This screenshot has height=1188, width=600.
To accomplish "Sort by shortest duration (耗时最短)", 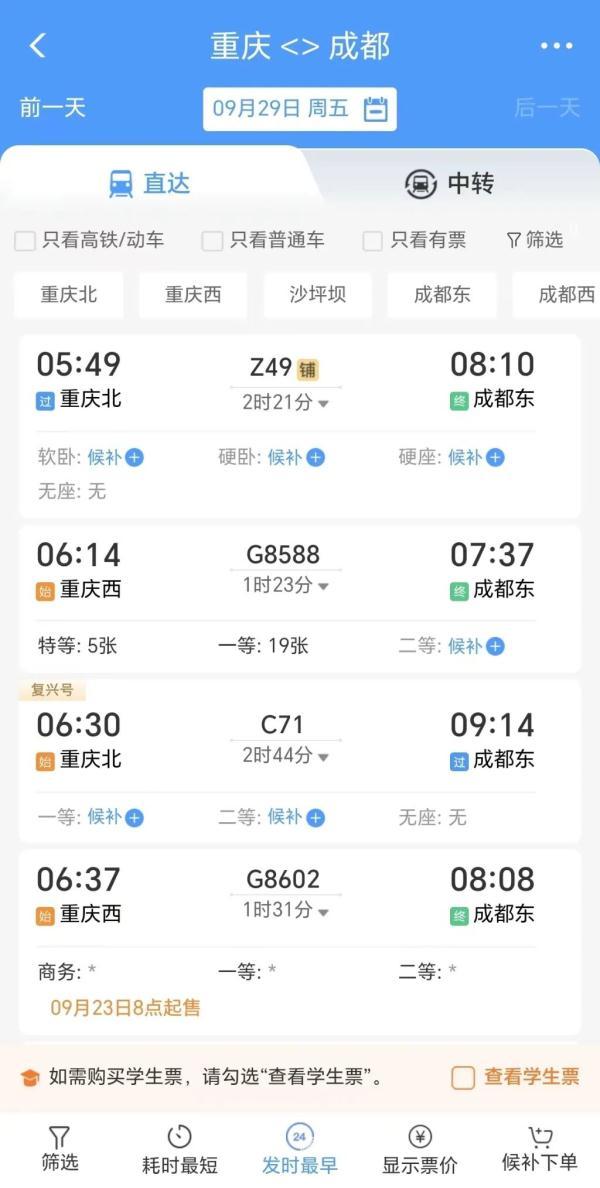I will [x=180, y=1150].
